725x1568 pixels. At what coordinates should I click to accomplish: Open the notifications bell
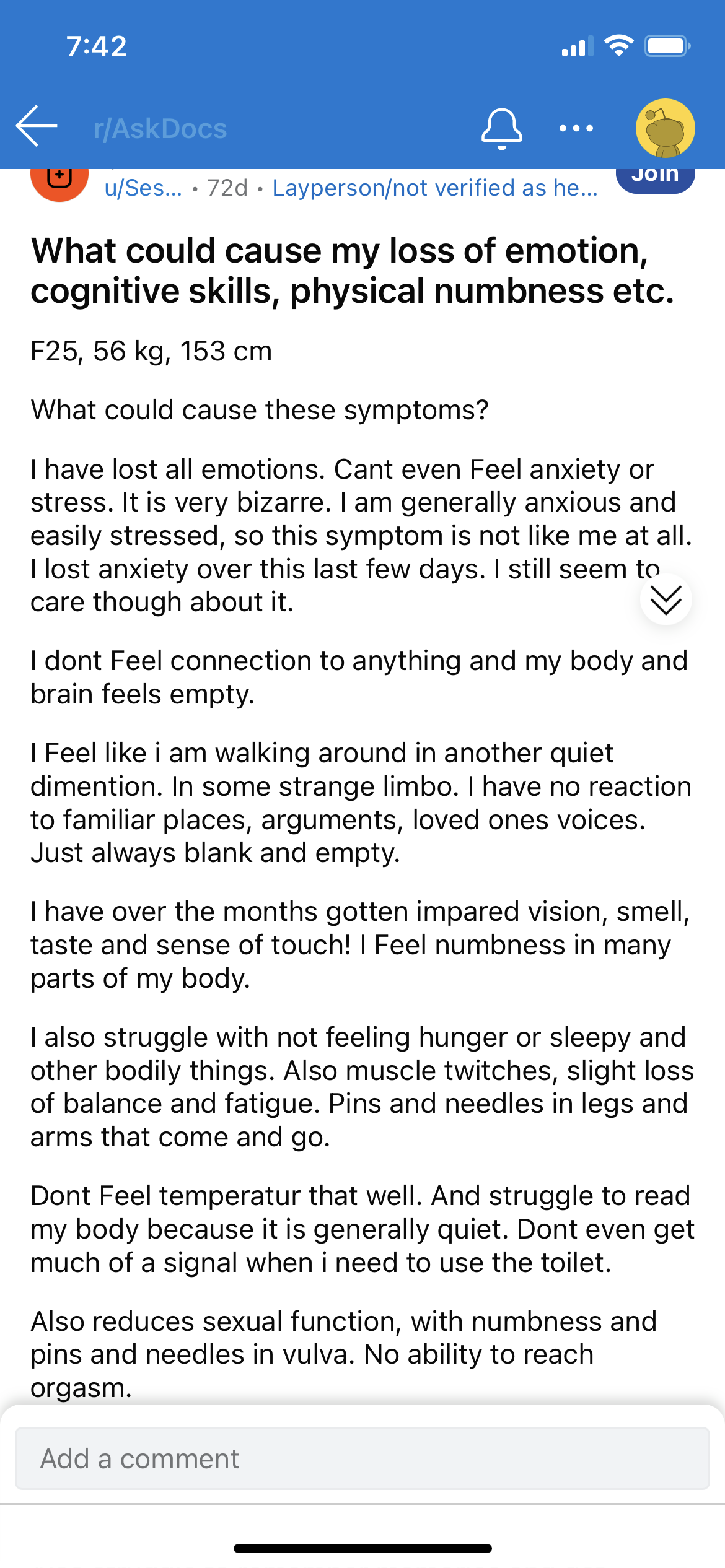pyautogui.click(x=501, y=129)
